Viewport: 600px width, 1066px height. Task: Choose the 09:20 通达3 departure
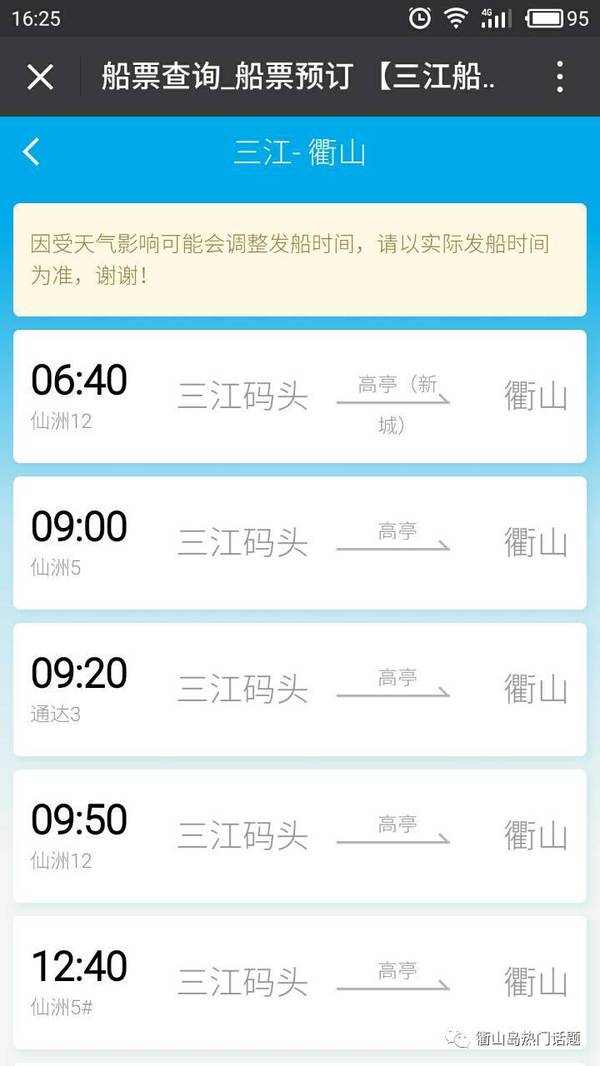(299, 689)
